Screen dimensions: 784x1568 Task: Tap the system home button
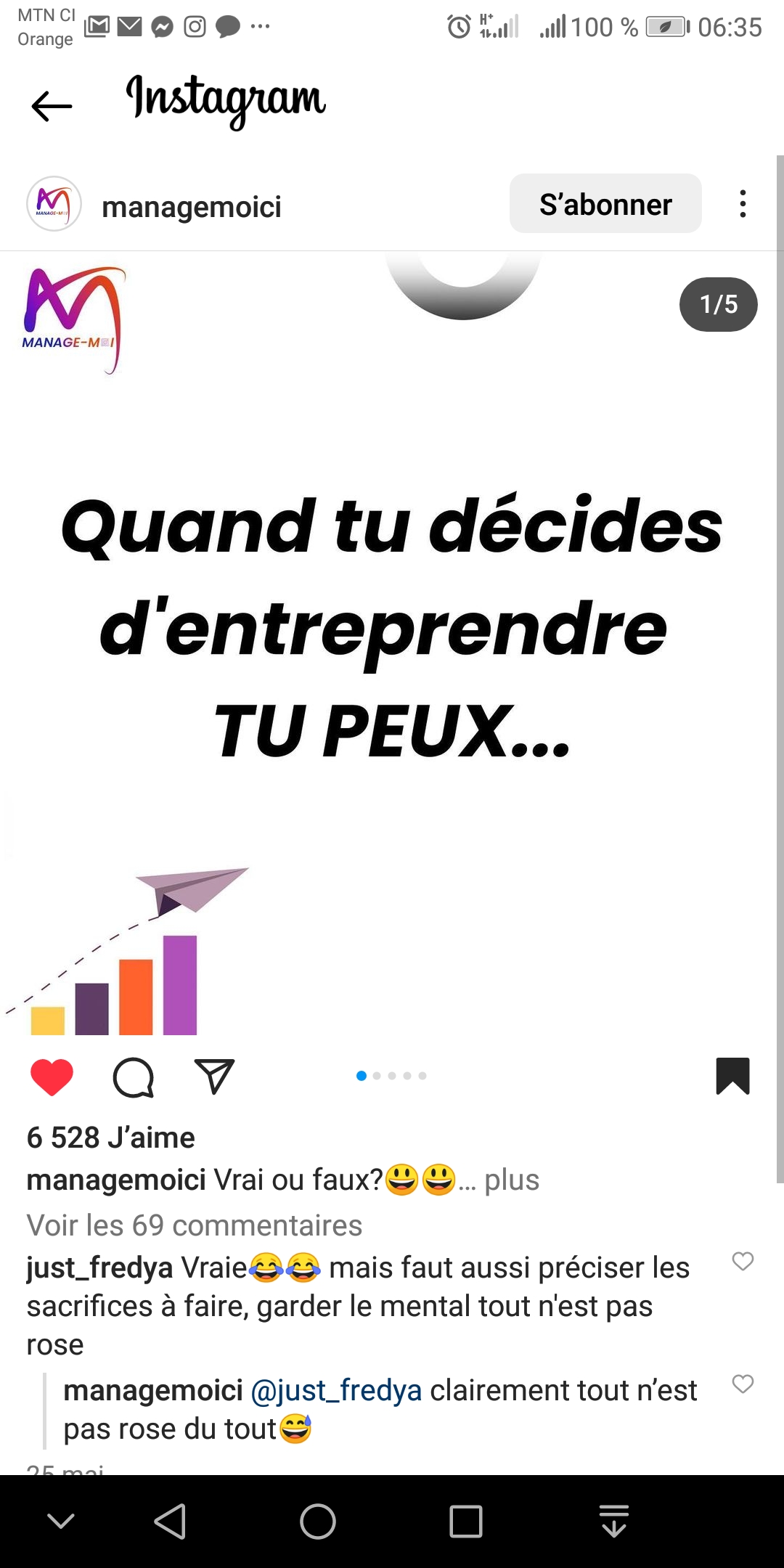pos(318,1522)
